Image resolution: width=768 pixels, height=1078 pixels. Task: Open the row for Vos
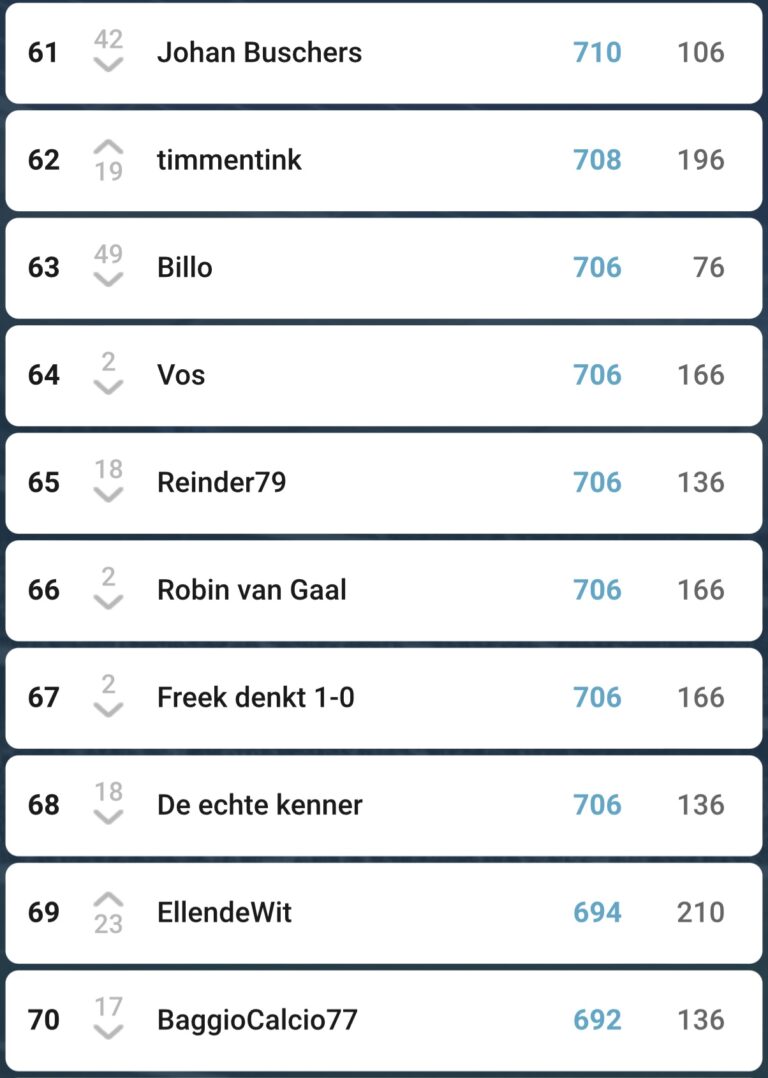(181, 375)
